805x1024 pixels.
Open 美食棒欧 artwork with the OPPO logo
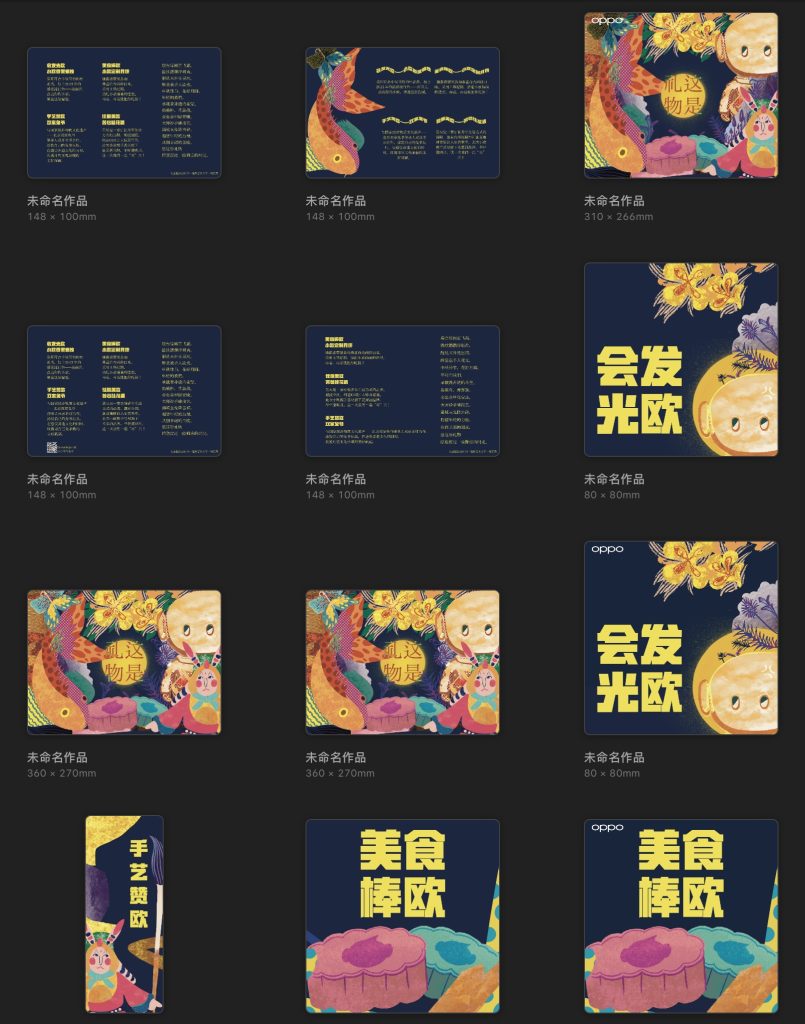tap(680, 916)
